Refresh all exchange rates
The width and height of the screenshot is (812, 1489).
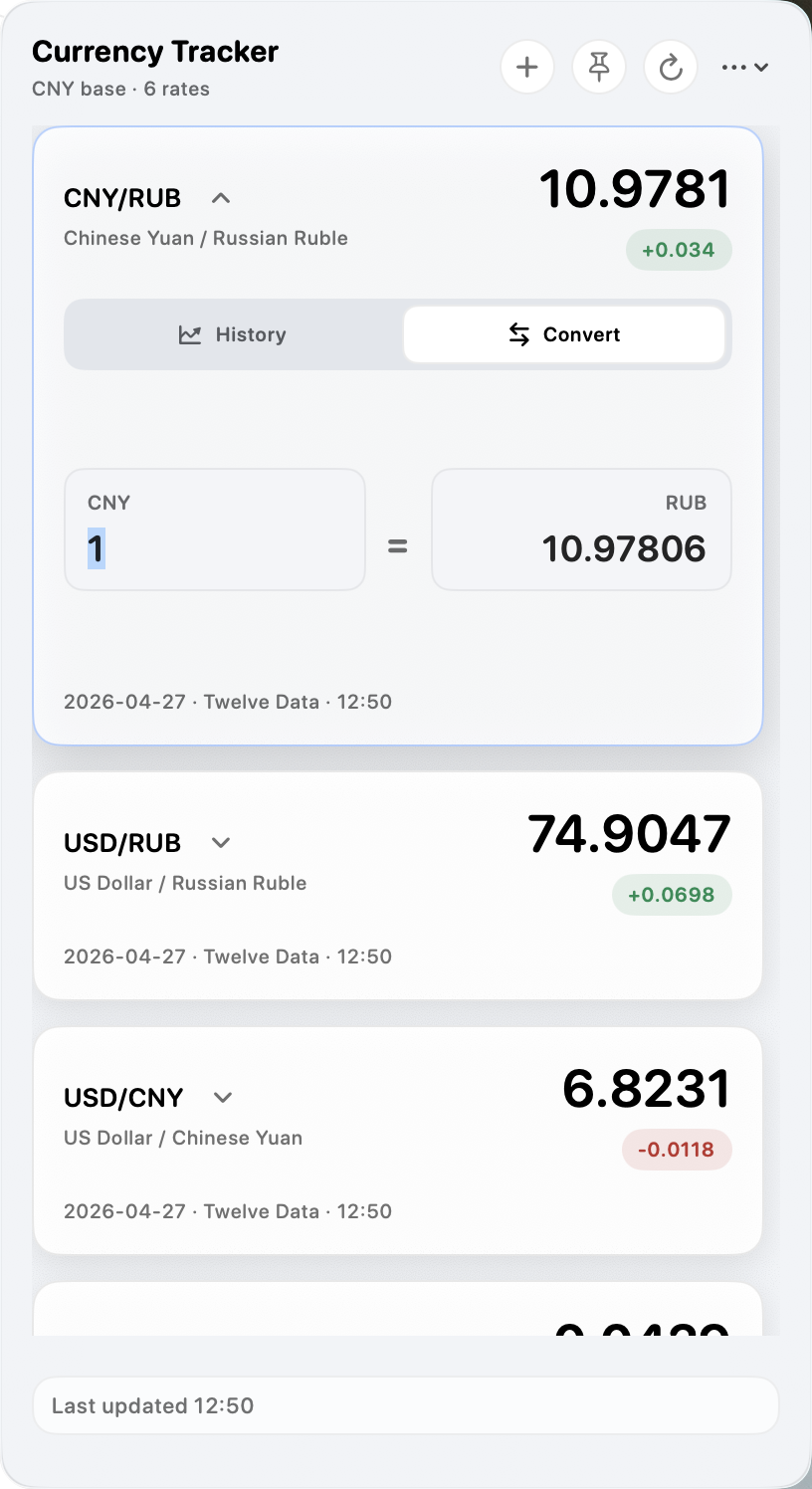click(671, 67)
